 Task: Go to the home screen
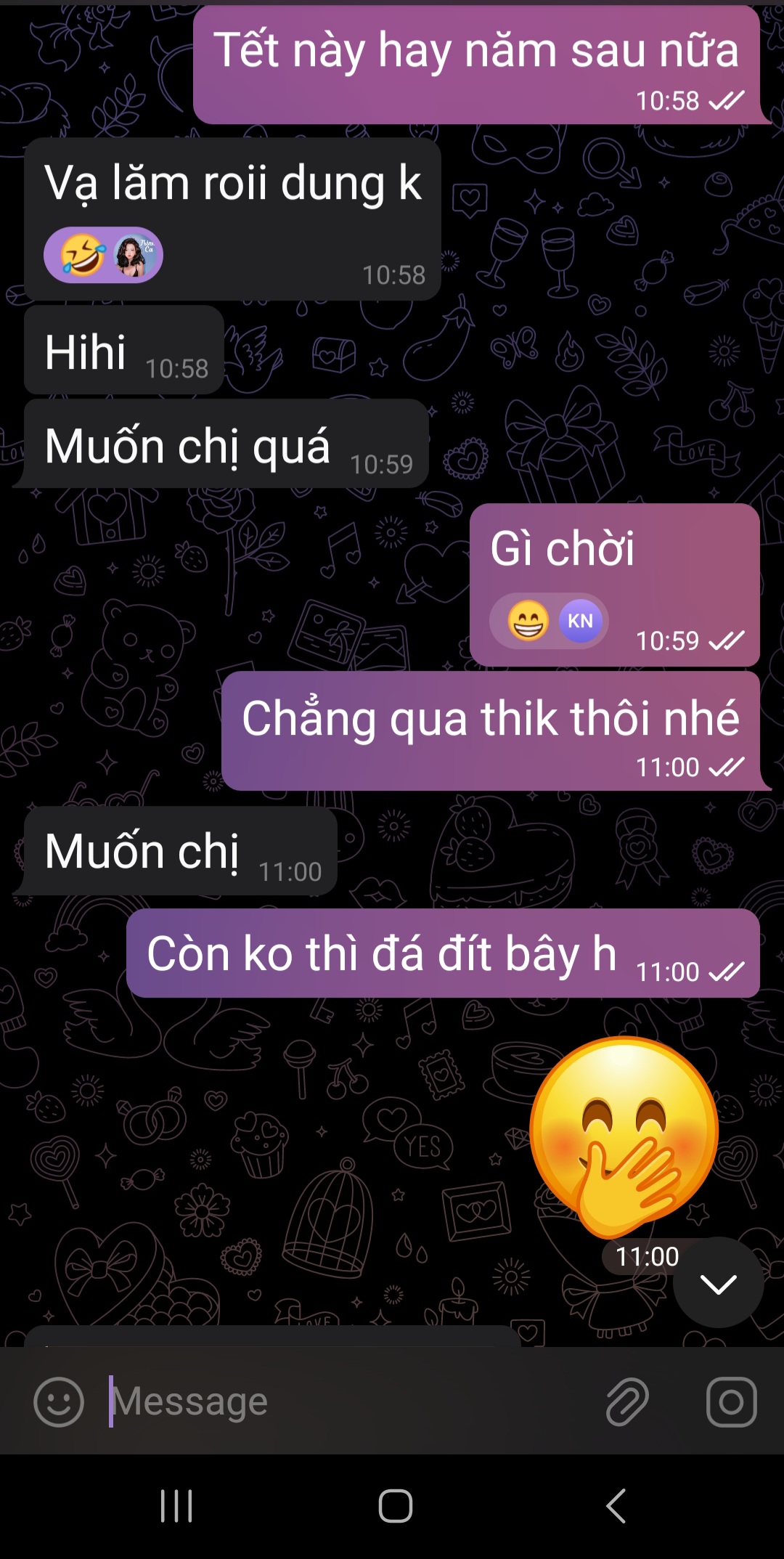point(395,1505)
